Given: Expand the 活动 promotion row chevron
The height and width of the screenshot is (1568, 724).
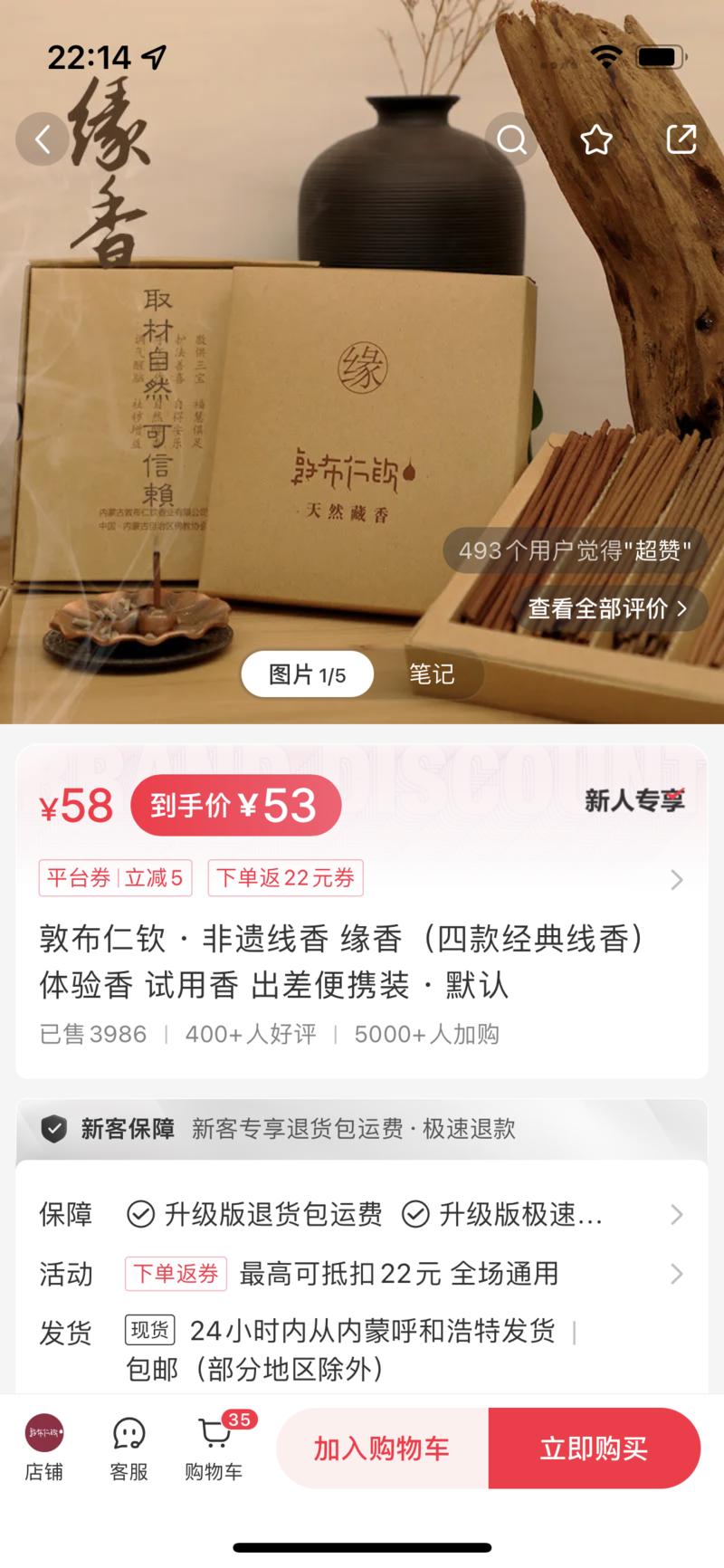Looking at the screenshot, I should pos(676,1275).
